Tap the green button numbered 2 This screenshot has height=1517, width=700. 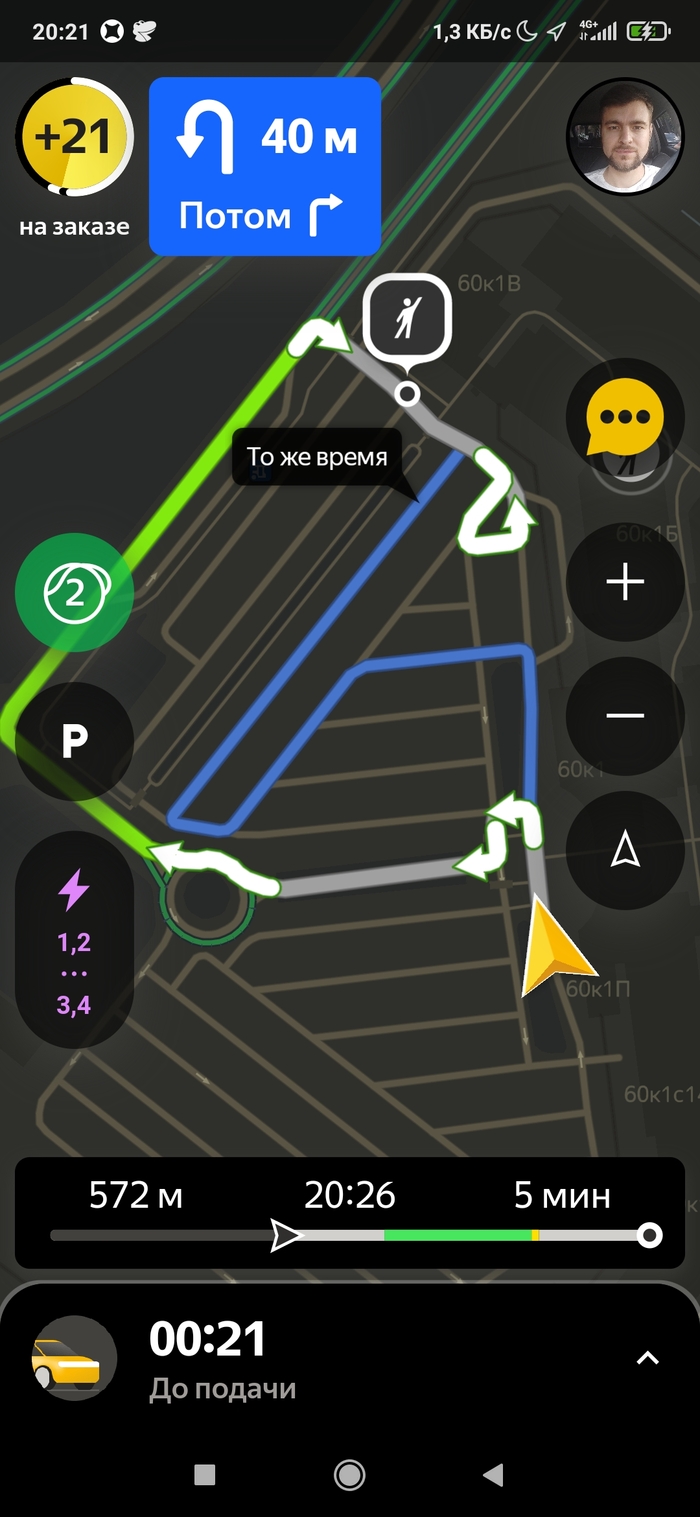[x=74, y=593]
